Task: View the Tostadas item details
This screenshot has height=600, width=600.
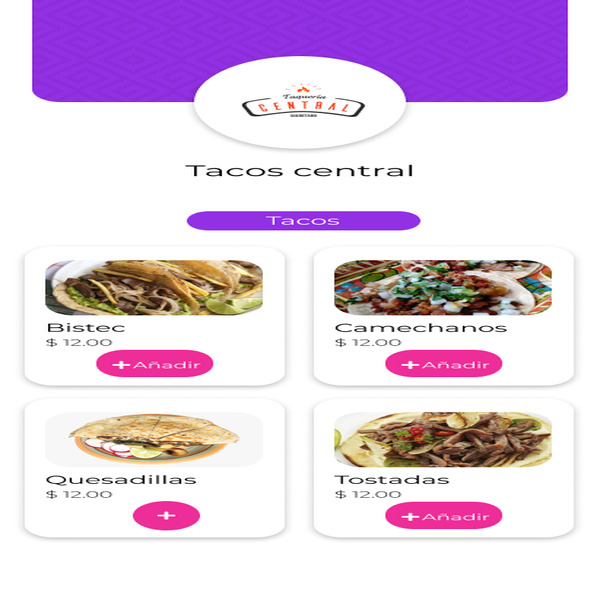Action: click(x=443, y=440)
